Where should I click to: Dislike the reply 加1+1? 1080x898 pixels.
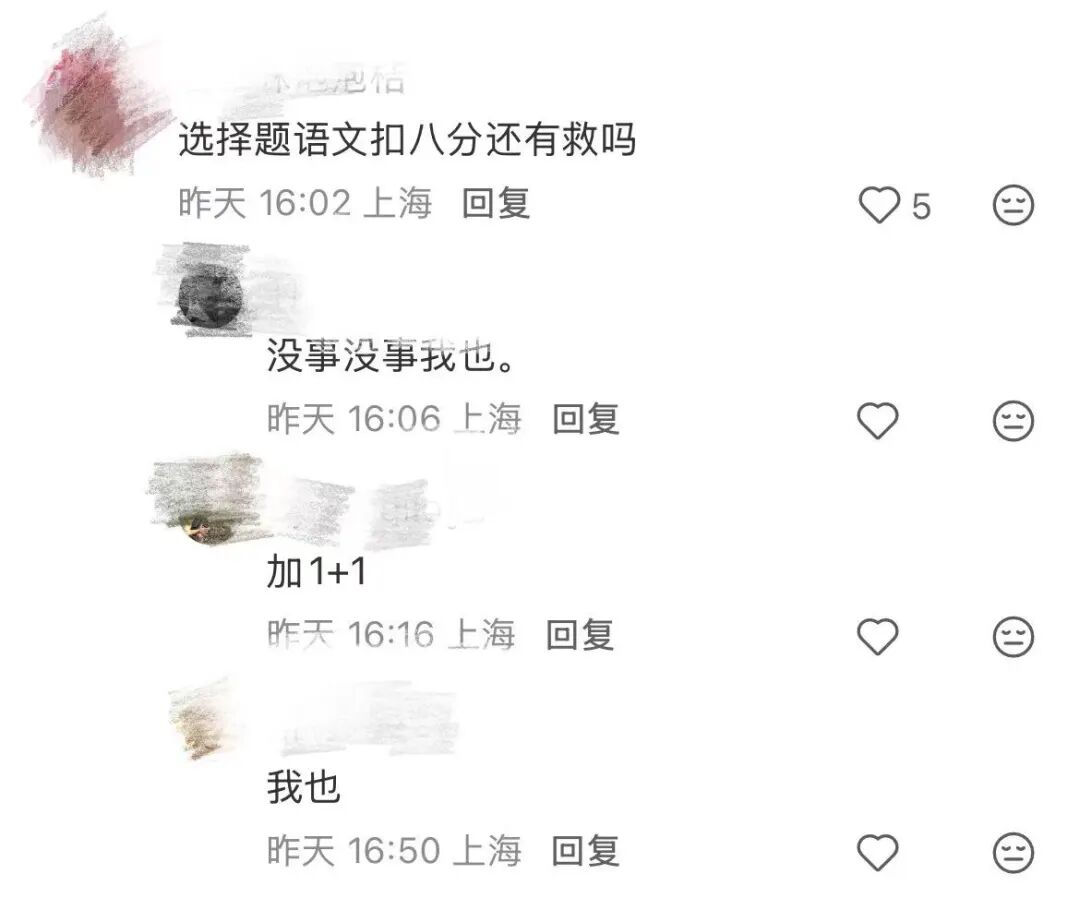[1012, 636]
